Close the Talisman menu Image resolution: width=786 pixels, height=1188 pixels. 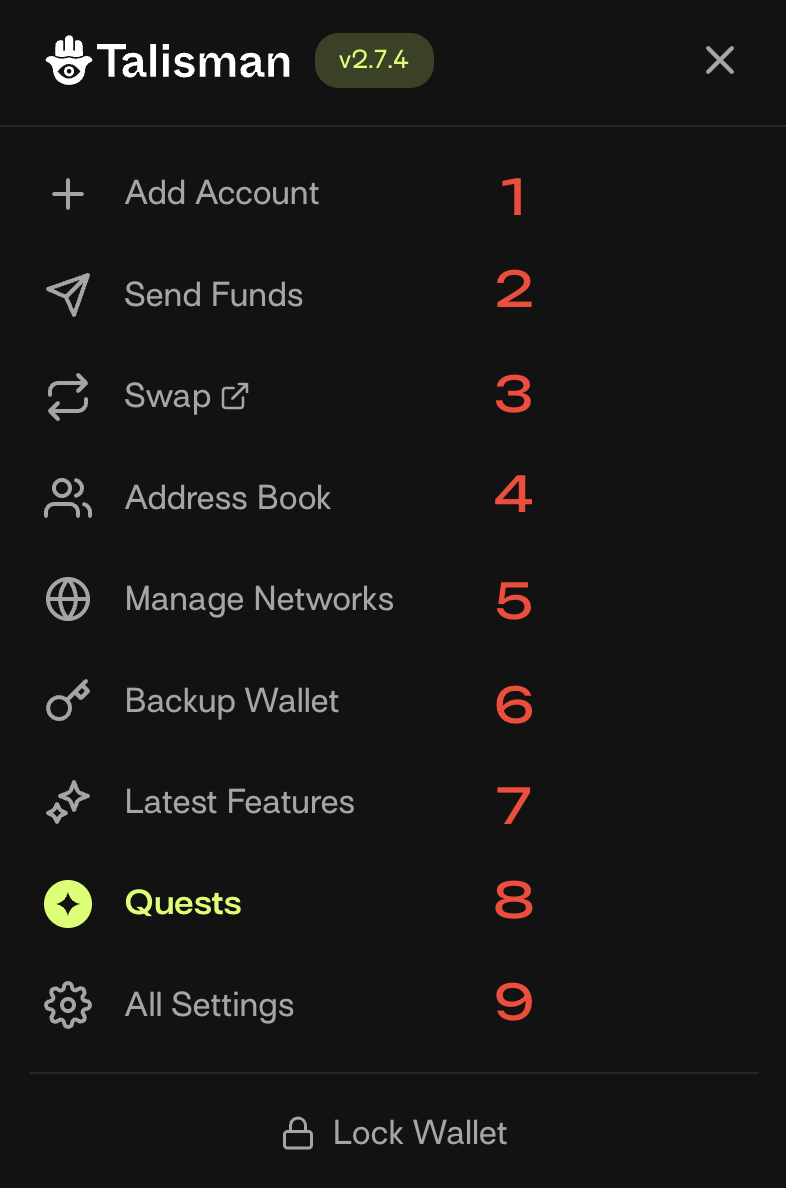(x=719, y=61)
